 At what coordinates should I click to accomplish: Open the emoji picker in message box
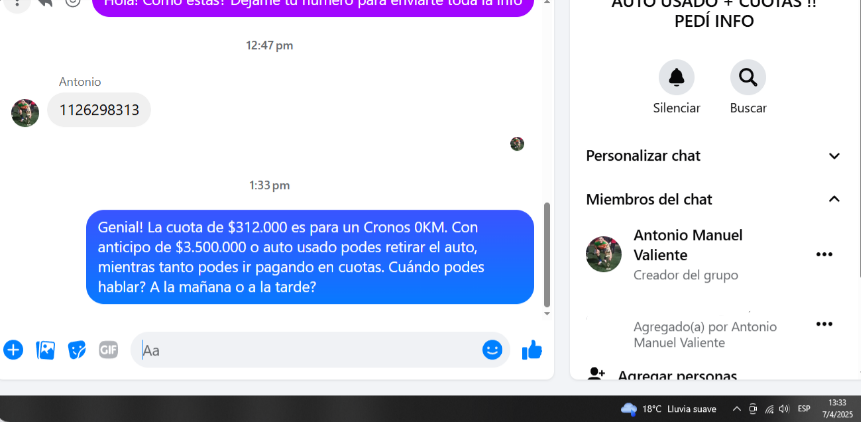(x=491, y=350)
